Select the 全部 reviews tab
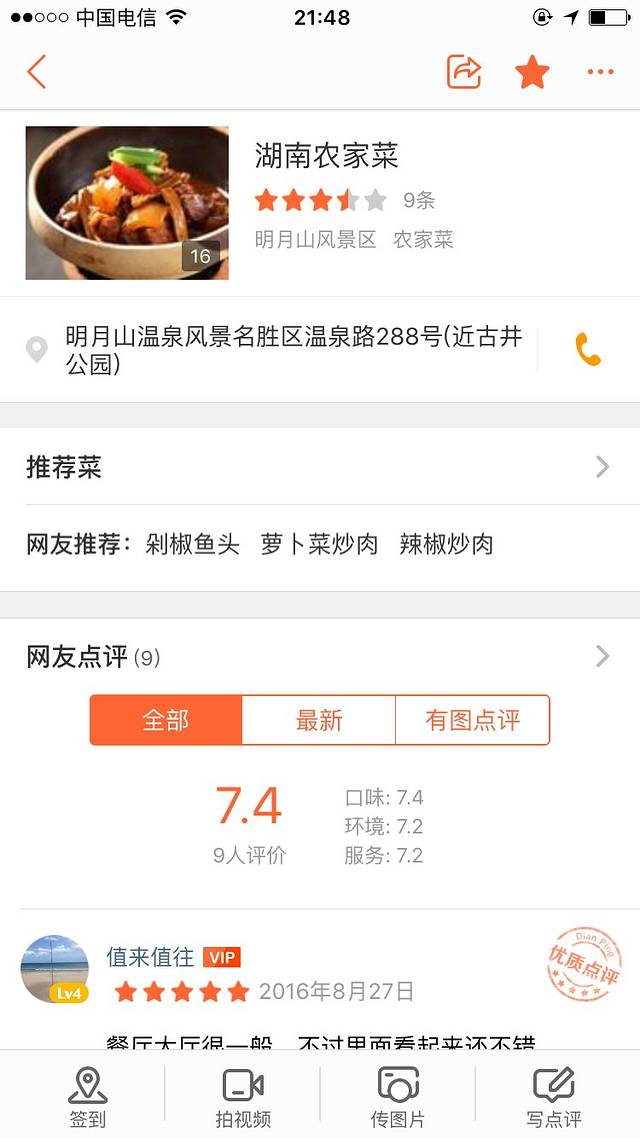The image size is (640, 1138). (x=166, y=720)
